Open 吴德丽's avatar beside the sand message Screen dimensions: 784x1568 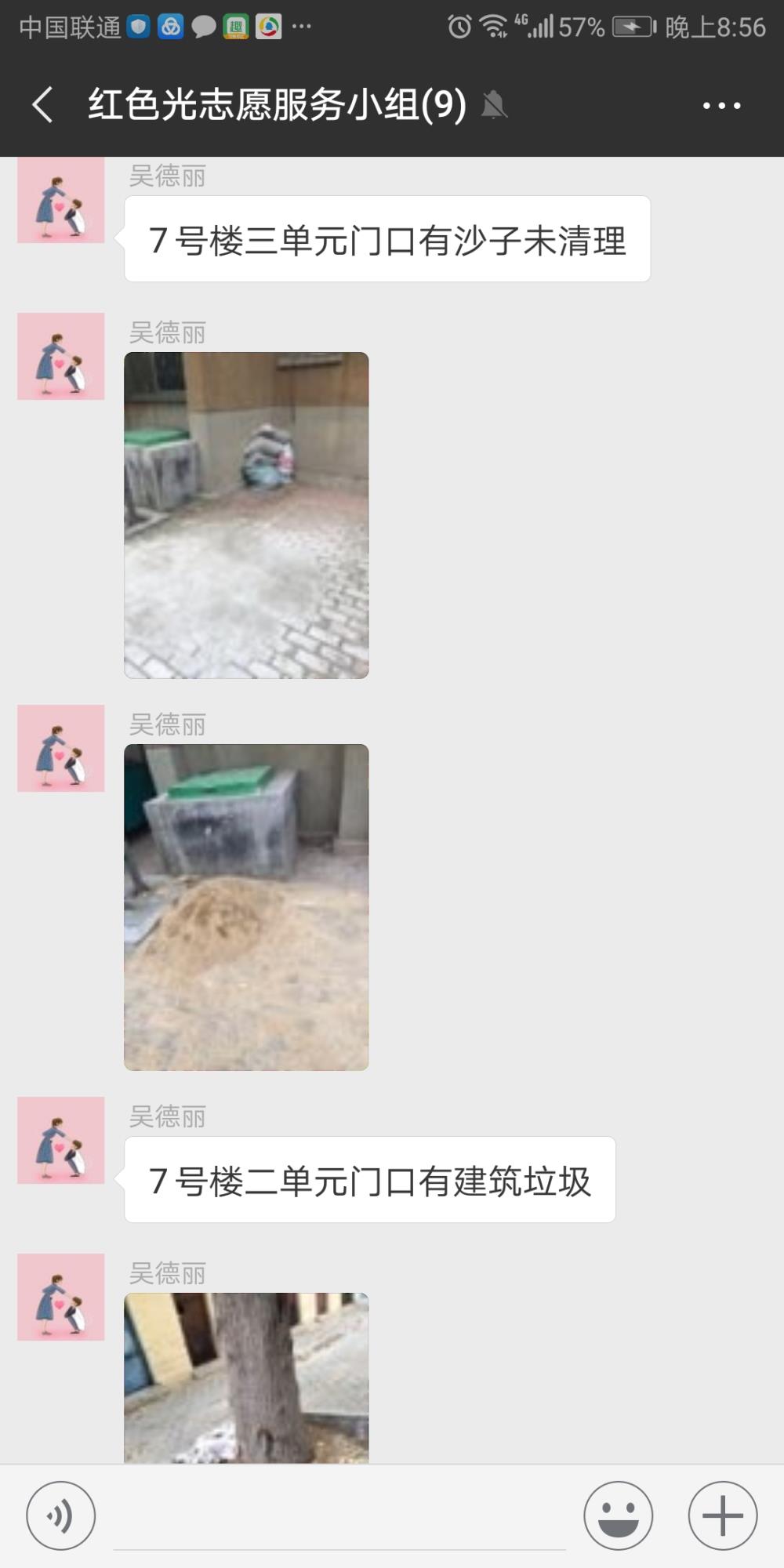click(61, 200)
